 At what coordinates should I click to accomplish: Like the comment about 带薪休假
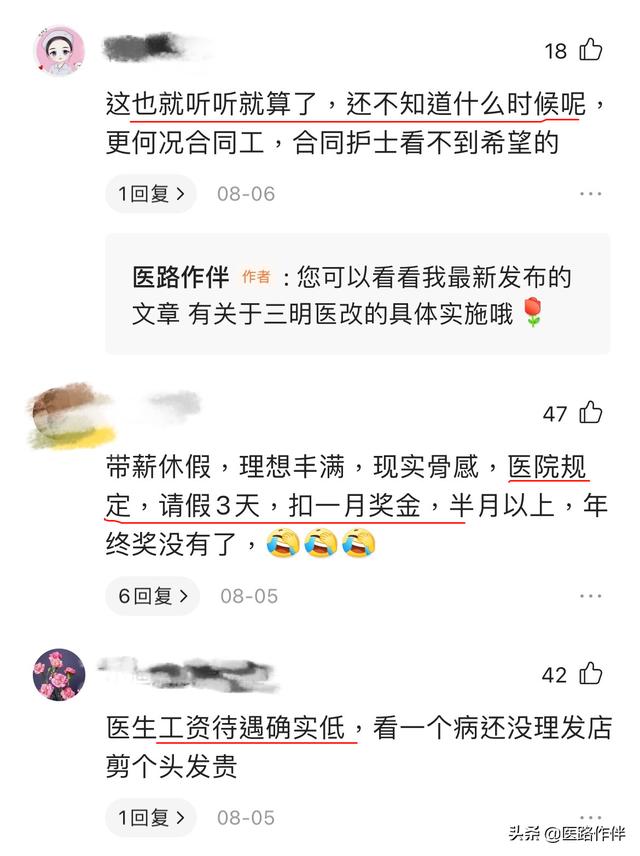click(x=591, y=412)
